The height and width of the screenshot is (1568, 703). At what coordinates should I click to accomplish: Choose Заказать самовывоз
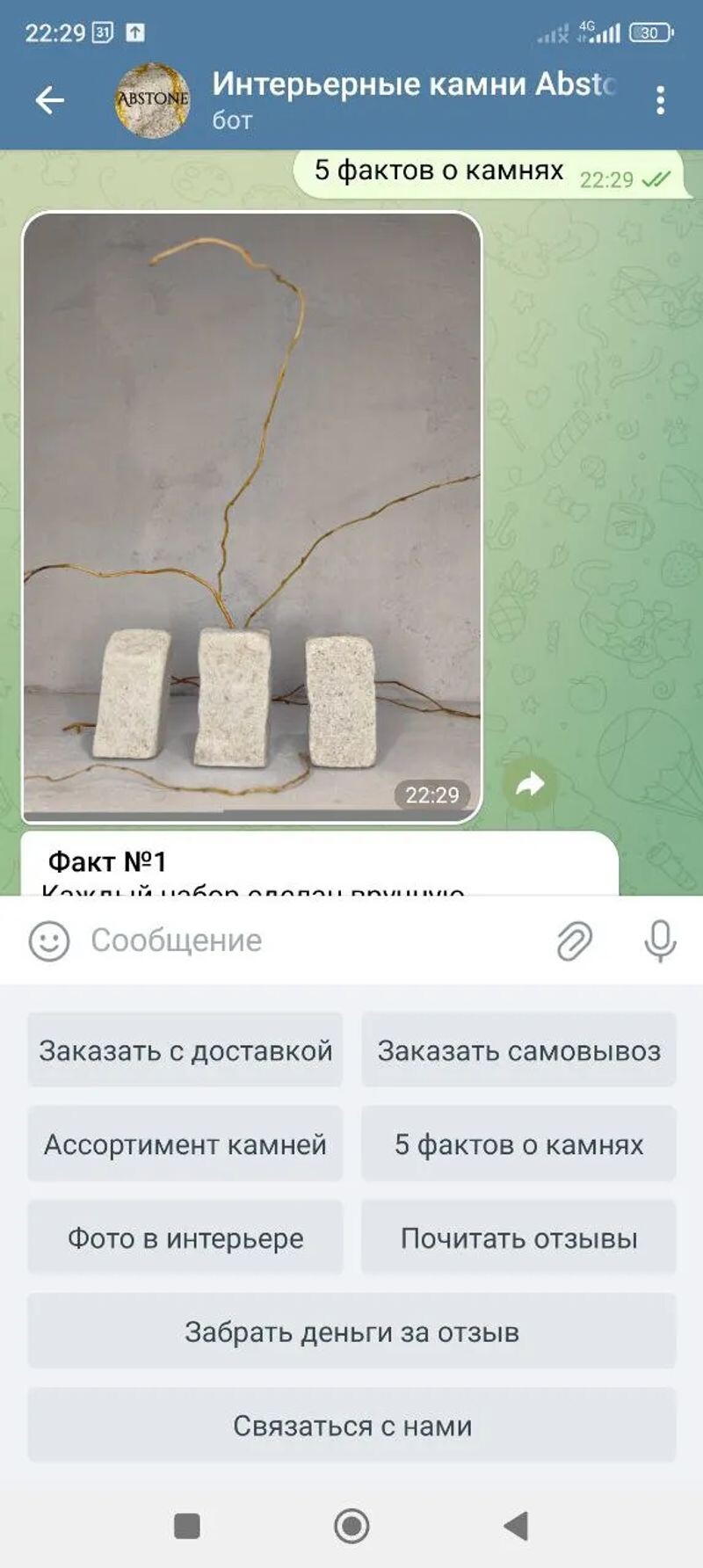coord(518,1050)
